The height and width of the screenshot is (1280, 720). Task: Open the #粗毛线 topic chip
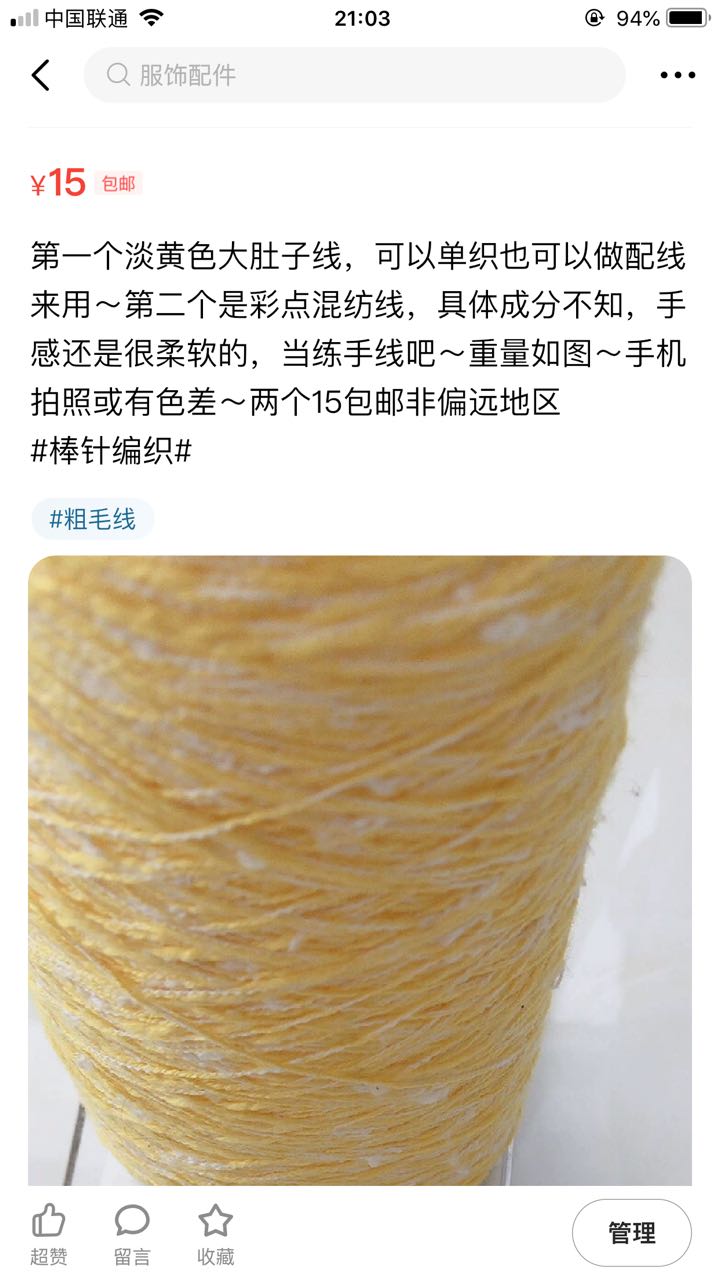coord(92,519)
